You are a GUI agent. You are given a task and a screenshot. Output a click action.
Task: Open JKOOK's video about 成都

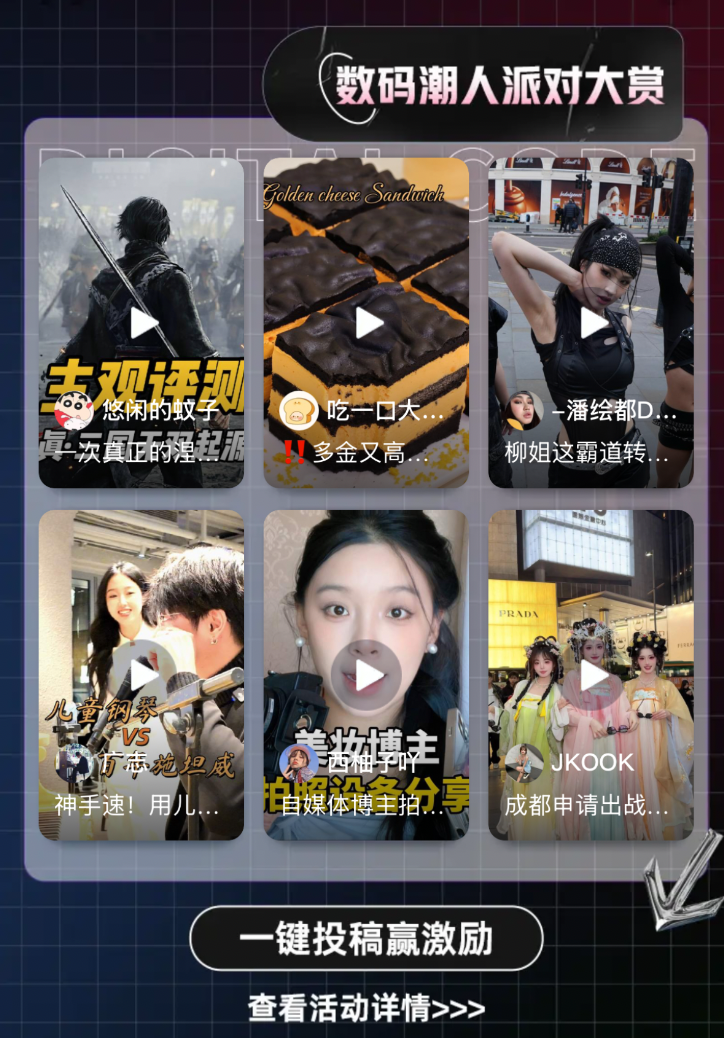click(593, 676)
